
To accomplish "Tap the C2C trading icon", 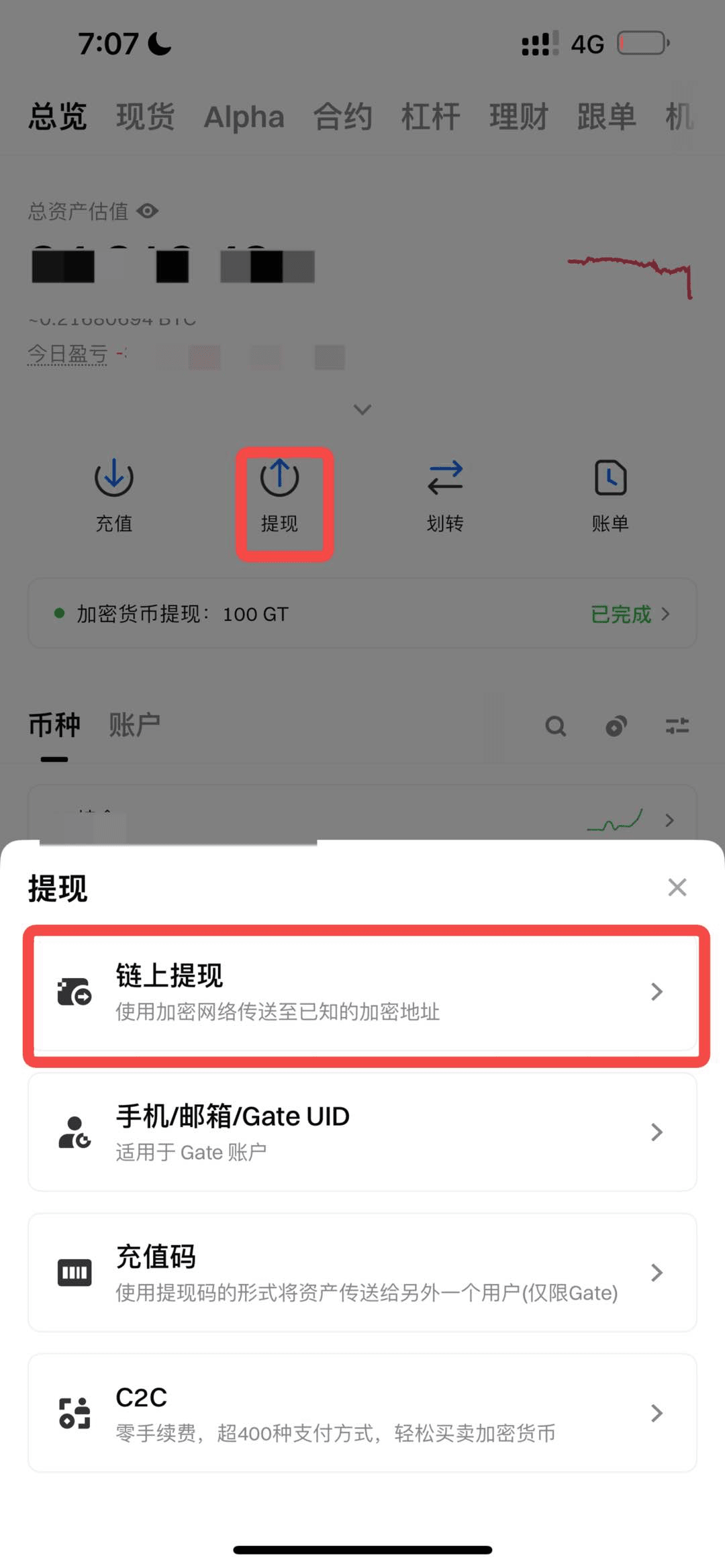I will 74,1413.
